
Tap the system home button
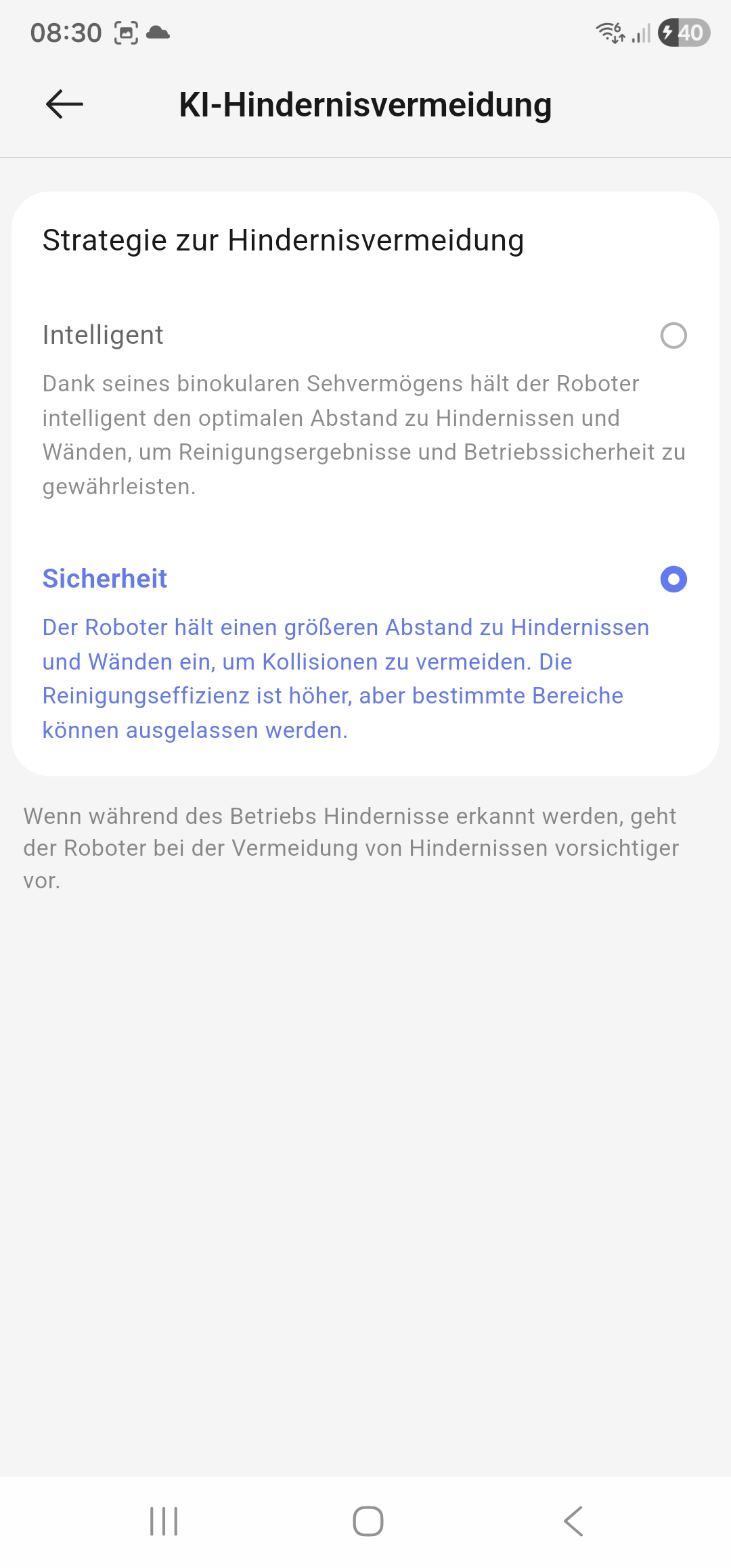pyautogui.click(x=368, y=1521)
